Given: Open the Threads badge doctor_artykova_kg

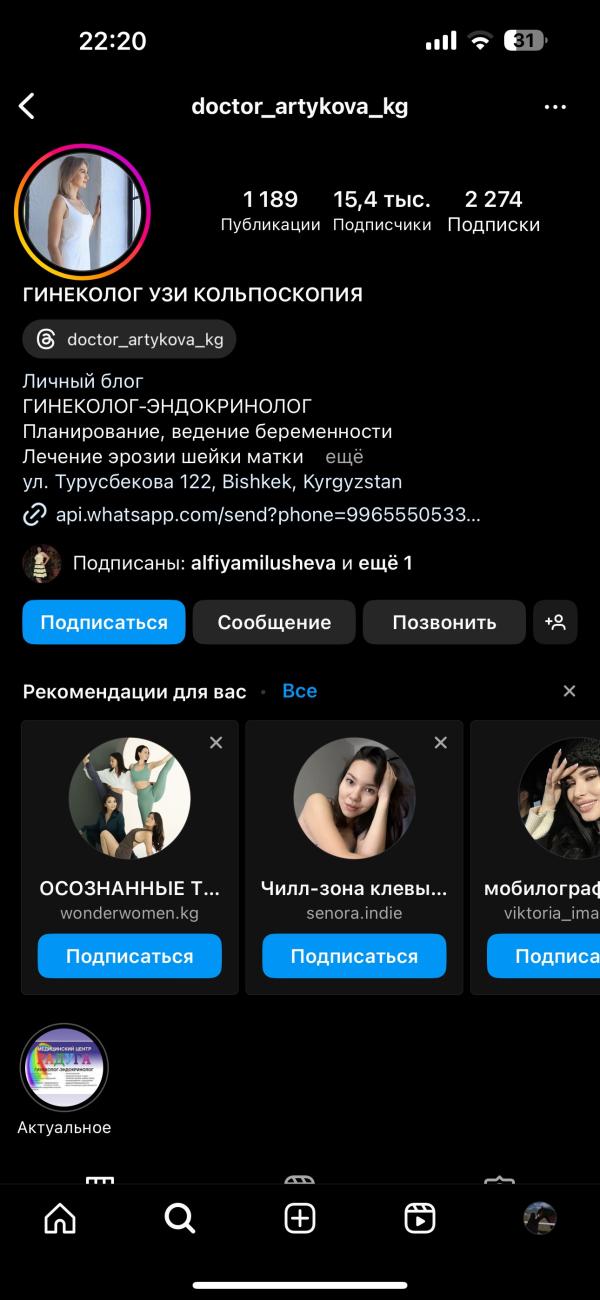Looking at the screenshot, I should click(x=130, y=339).
